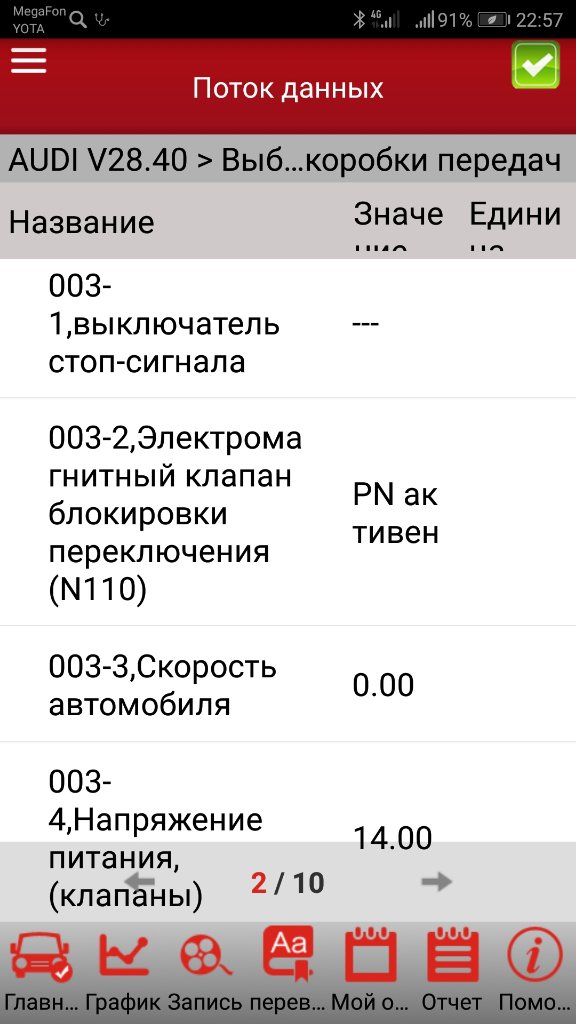The image size is (576, 1024).
Task: Tap the green checkmark button
Action: 536,65
